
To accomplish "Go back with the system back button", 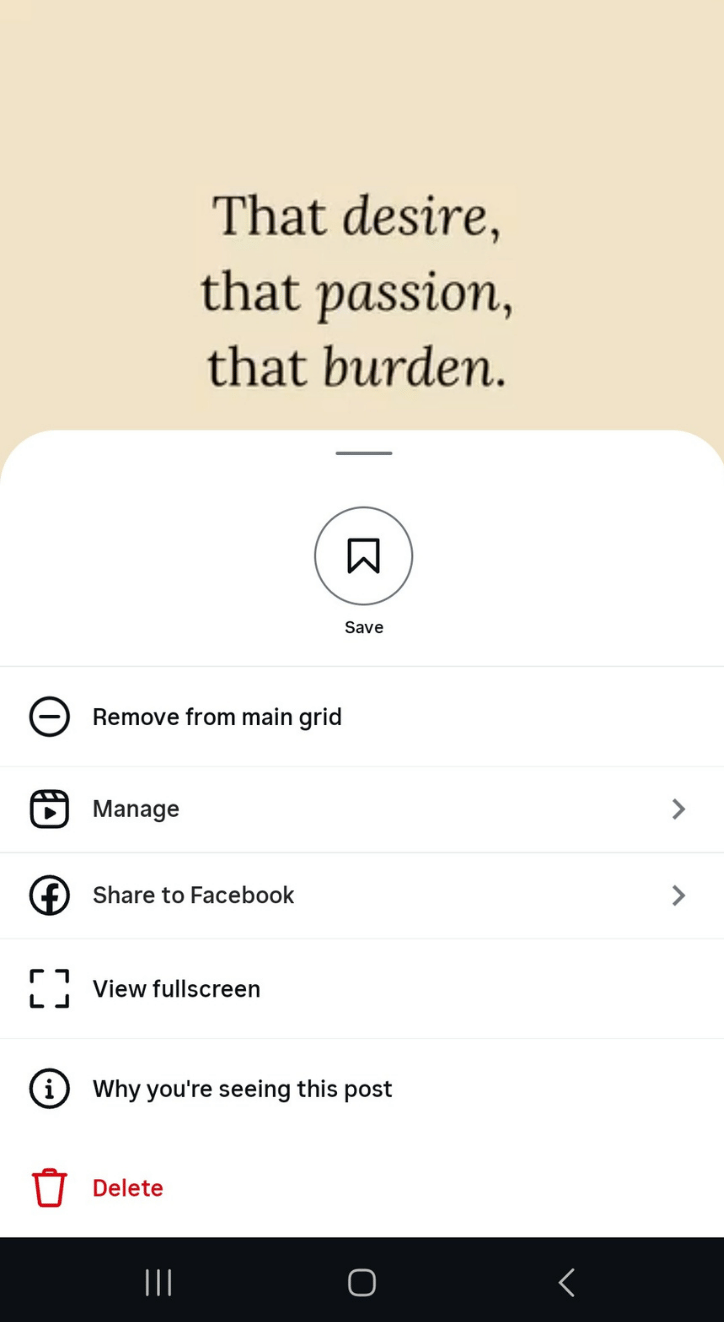I will tap(566, 1282).
